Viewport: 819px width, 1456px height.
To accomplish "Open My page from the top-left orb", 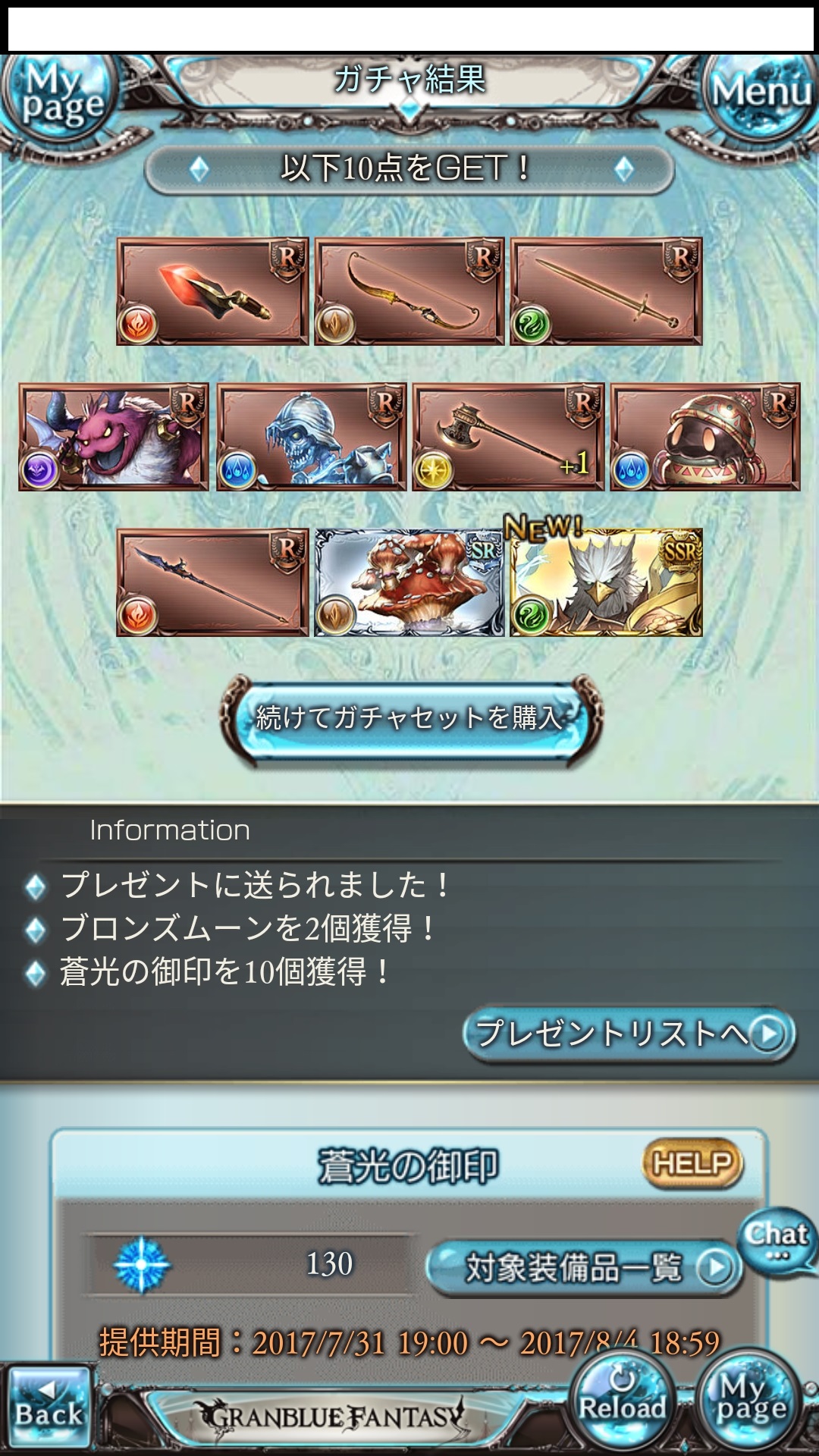I will click(61, 95).
